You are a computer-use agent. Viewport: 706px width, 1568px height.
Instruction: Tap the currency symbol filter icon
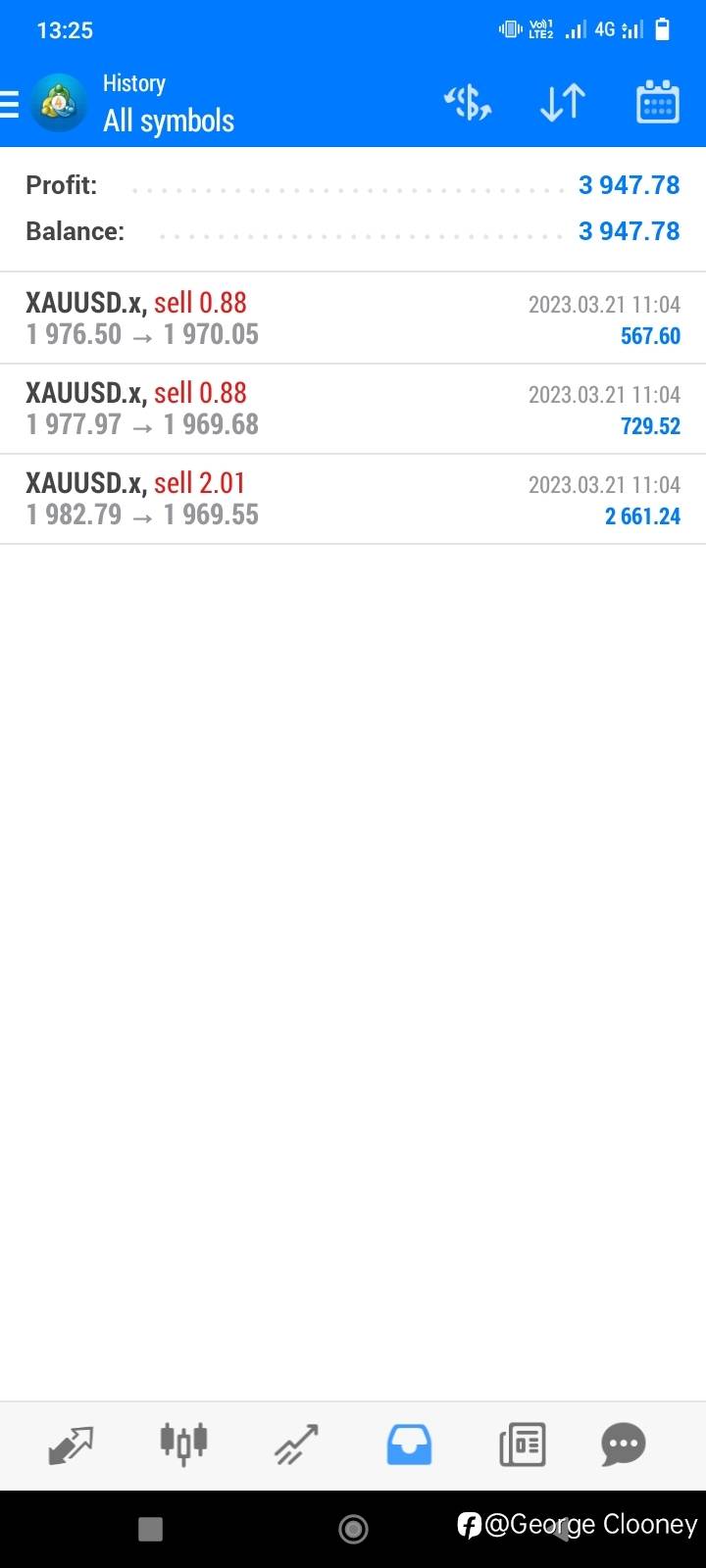click(x=468, y=103)
